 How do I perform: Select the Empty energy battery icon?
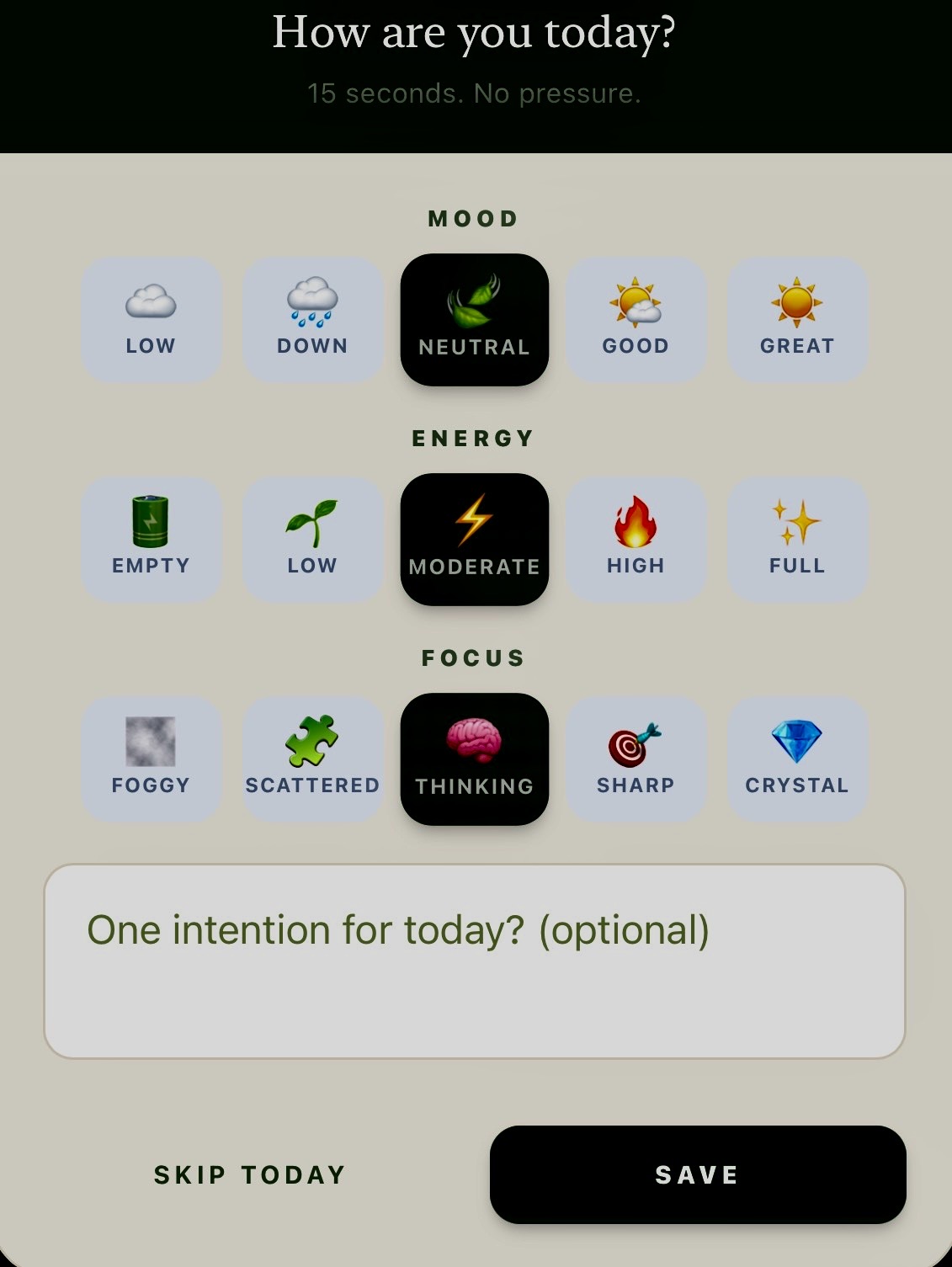[151, 539]
